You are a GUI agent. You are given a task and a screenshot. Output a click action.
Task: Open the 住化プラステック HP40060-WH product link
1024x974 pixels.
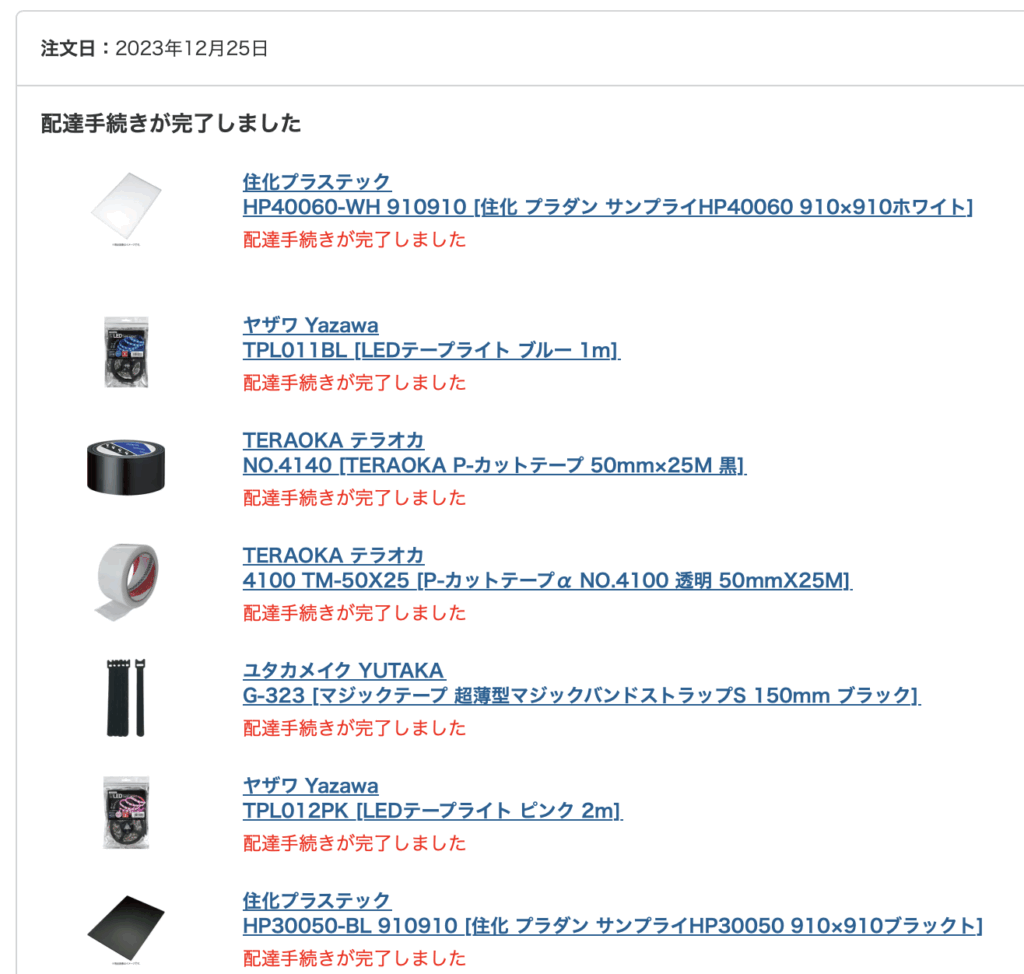click(606, 207)
